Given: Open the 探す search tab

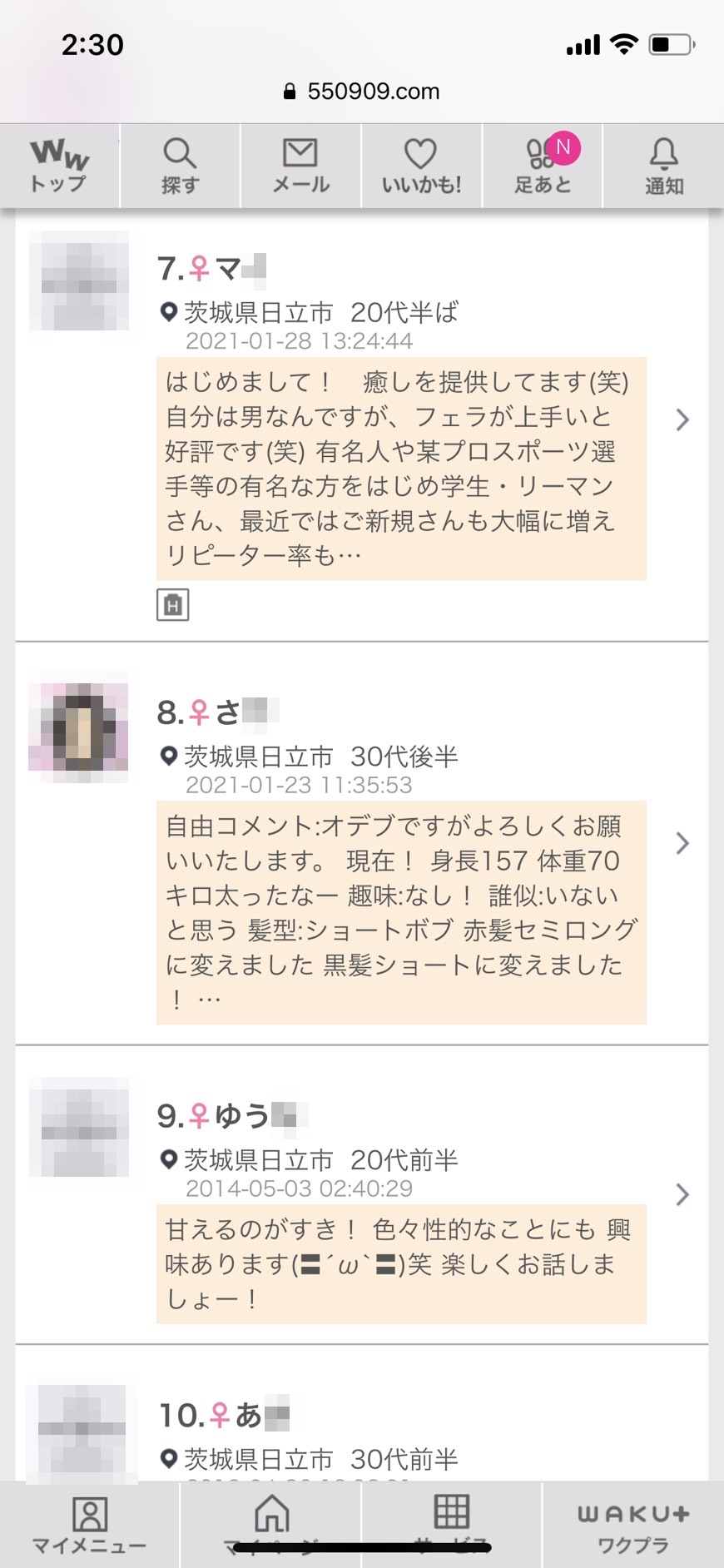Looking at the screenshot, I should [x=180, y=166].
